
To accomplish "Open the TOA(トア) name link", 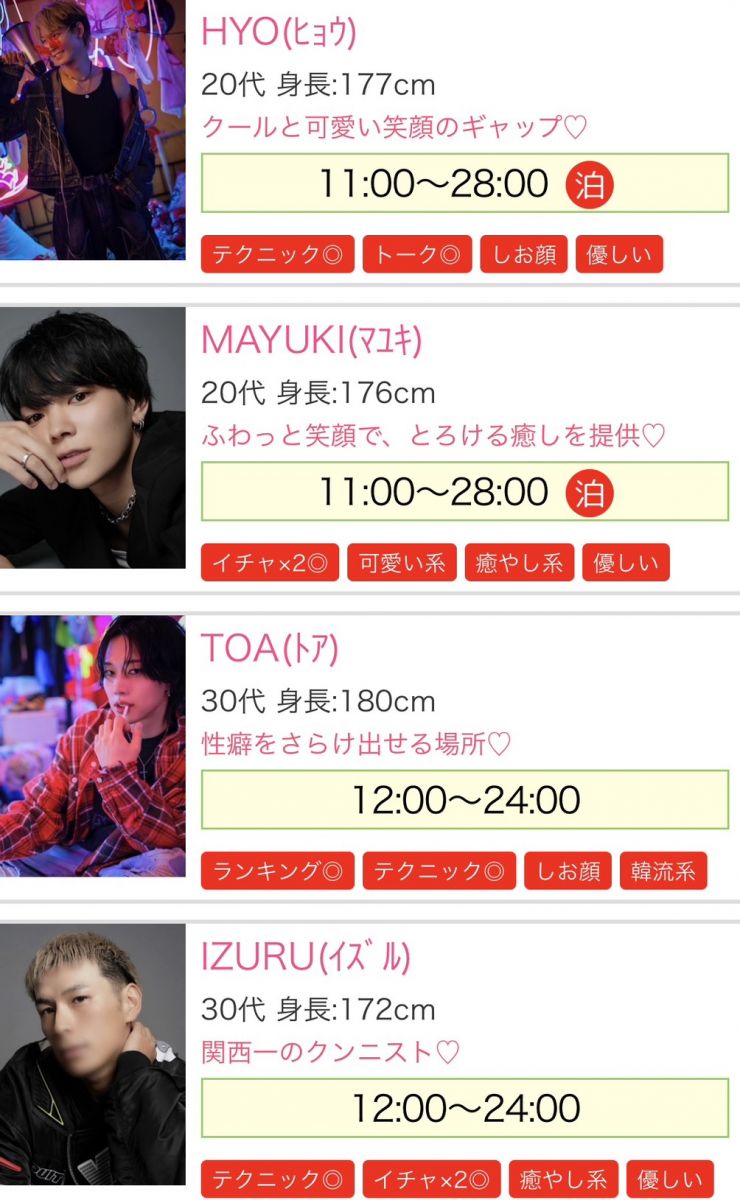I will point(269,649).
